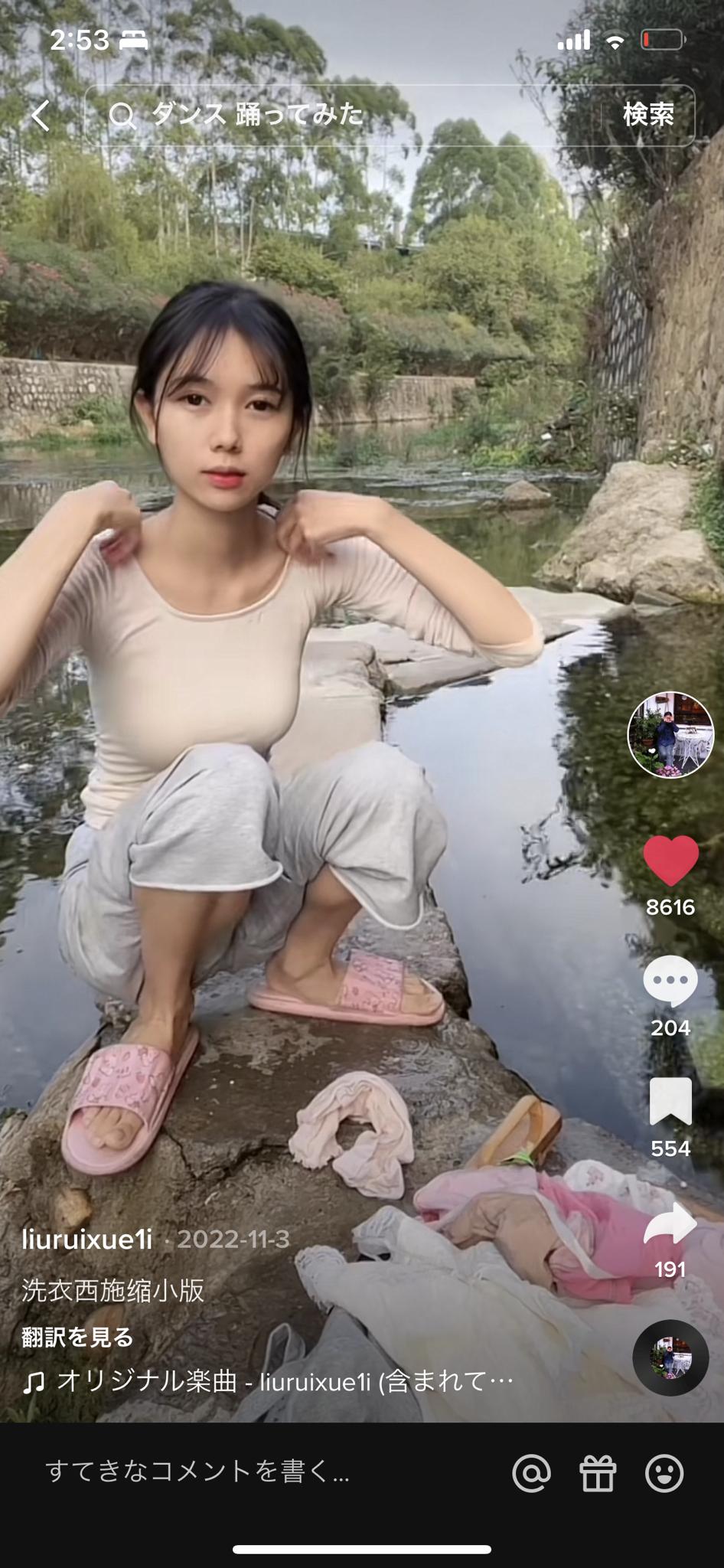Open the emoji picker icon

point(664,1472)
